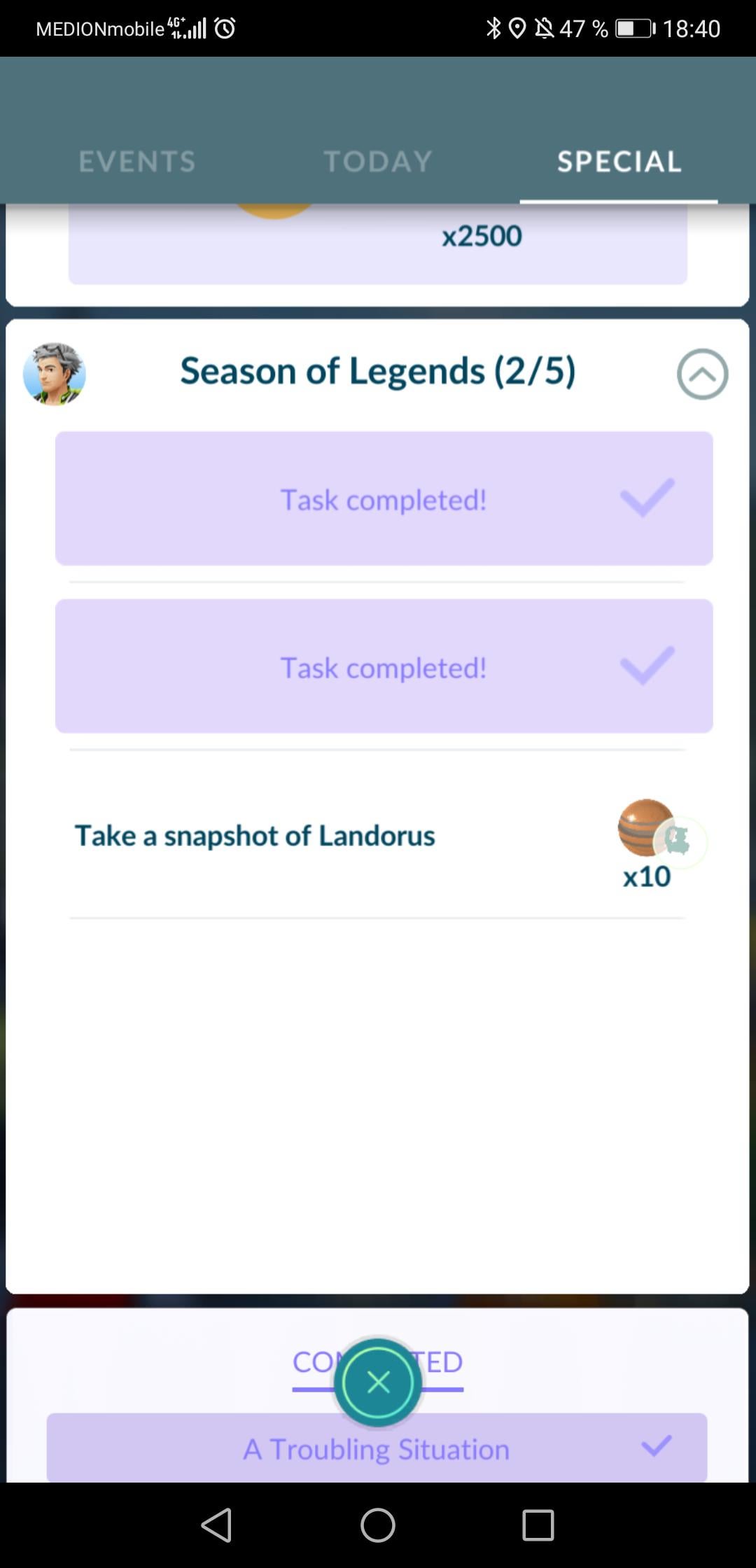Open completed research A Troubling Situation
Screen dimensions: 756x1568
point(377,1448)
